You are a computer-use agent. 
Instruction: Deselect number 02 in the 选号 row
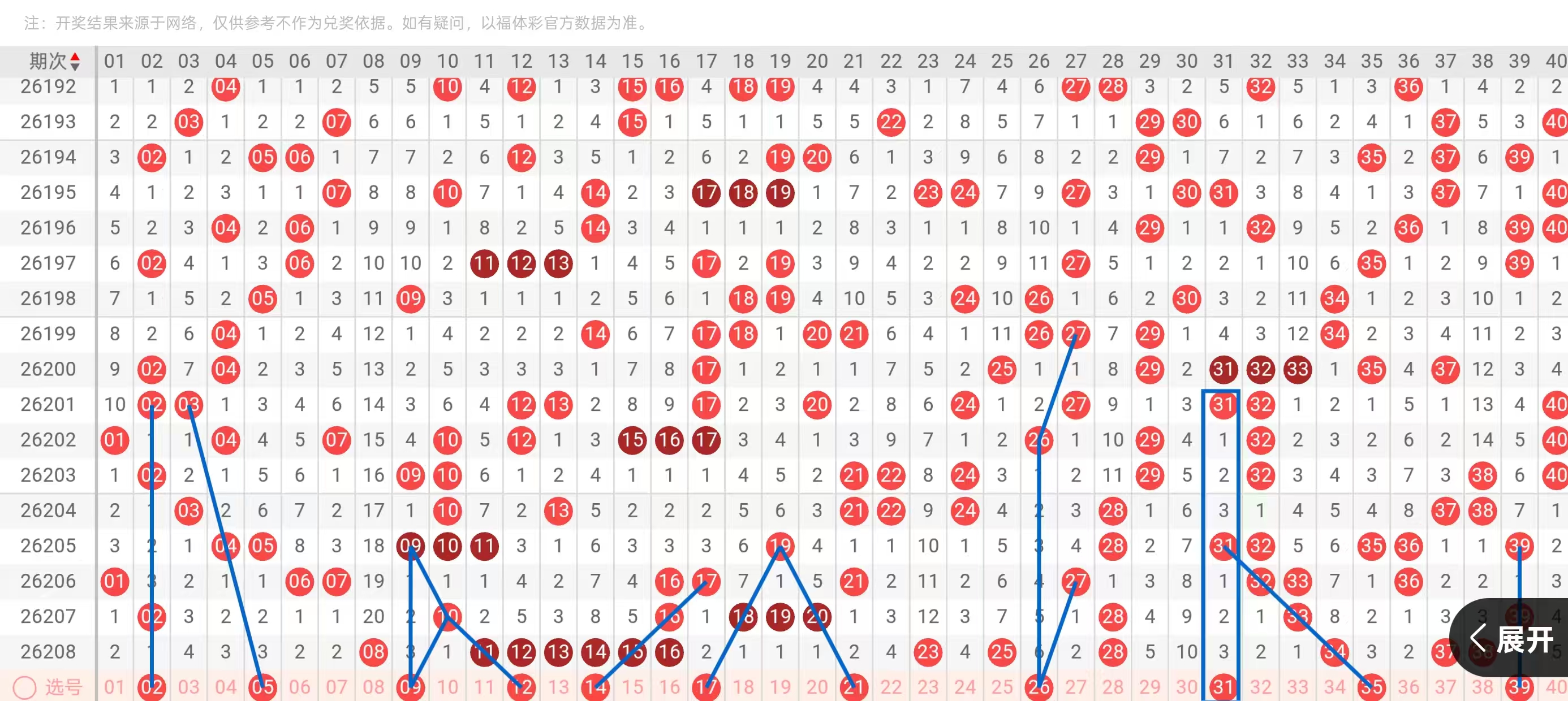coord(152,687)
